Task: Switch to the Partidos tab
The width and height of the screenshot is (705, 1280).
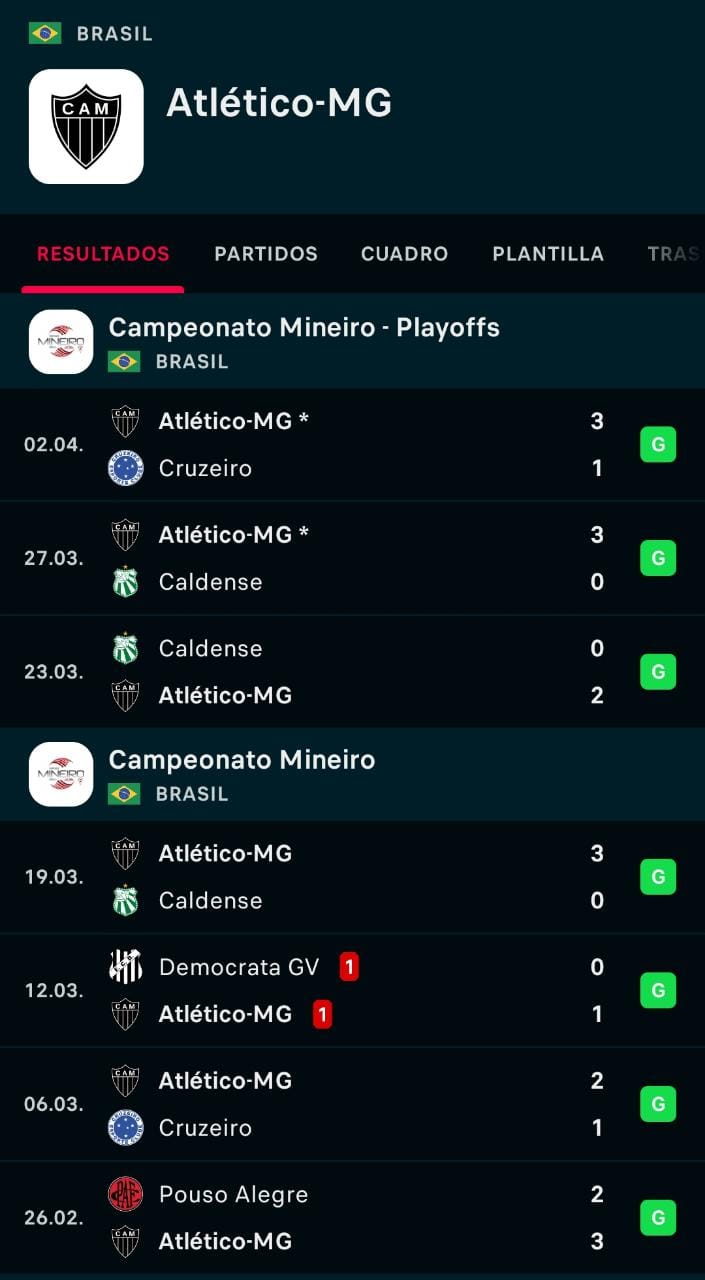Action: [x=266, y=254]
